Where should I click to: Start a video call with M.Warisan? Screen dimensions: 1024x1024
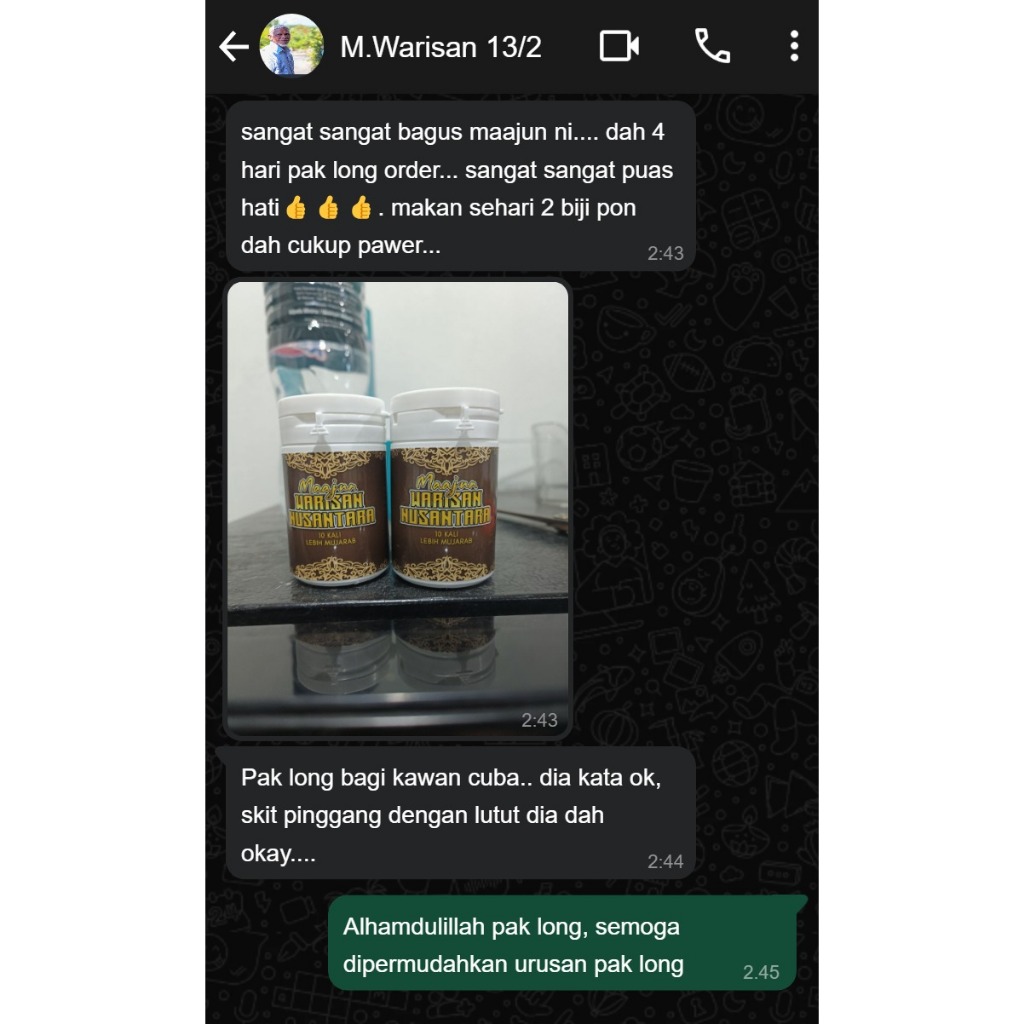619,46
